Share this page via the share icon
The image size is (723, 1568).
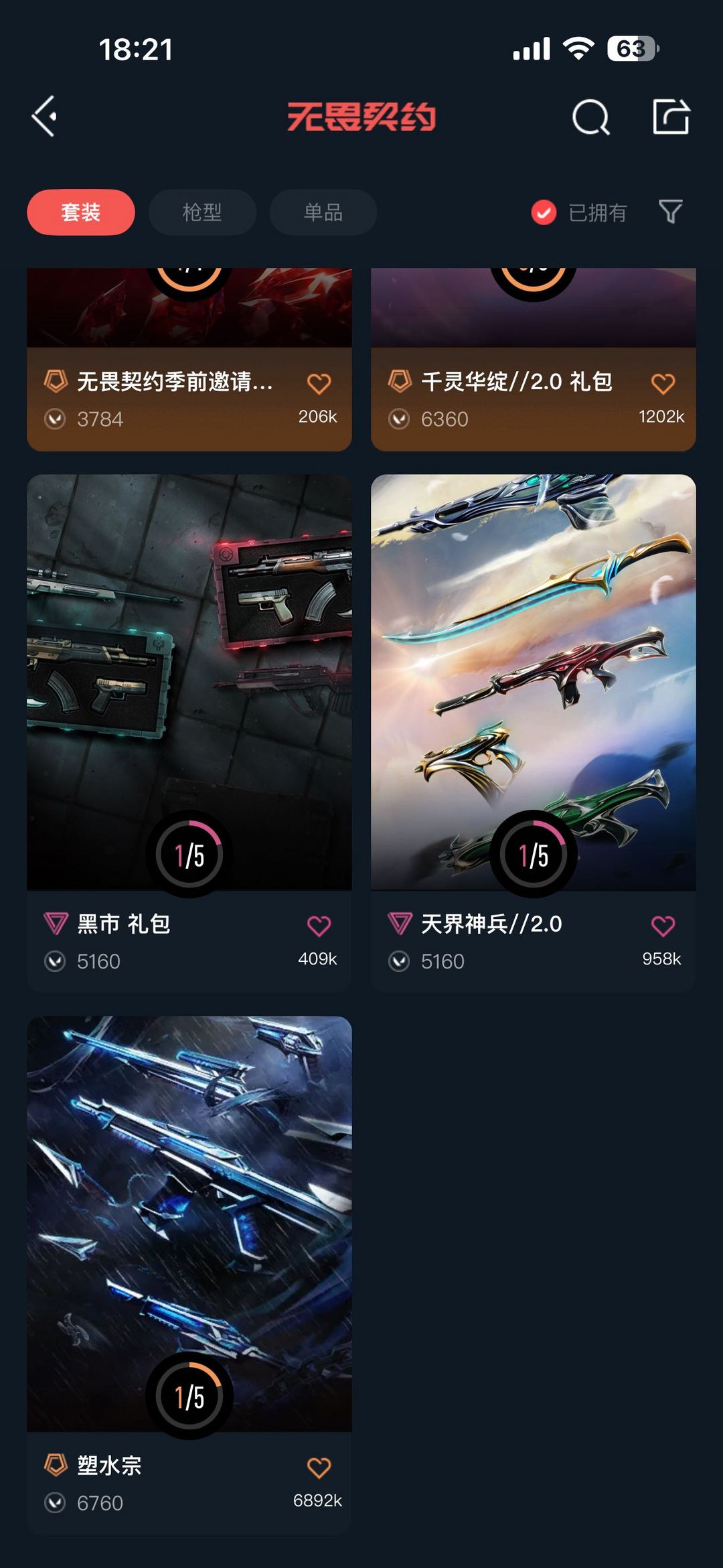[671, 117]
